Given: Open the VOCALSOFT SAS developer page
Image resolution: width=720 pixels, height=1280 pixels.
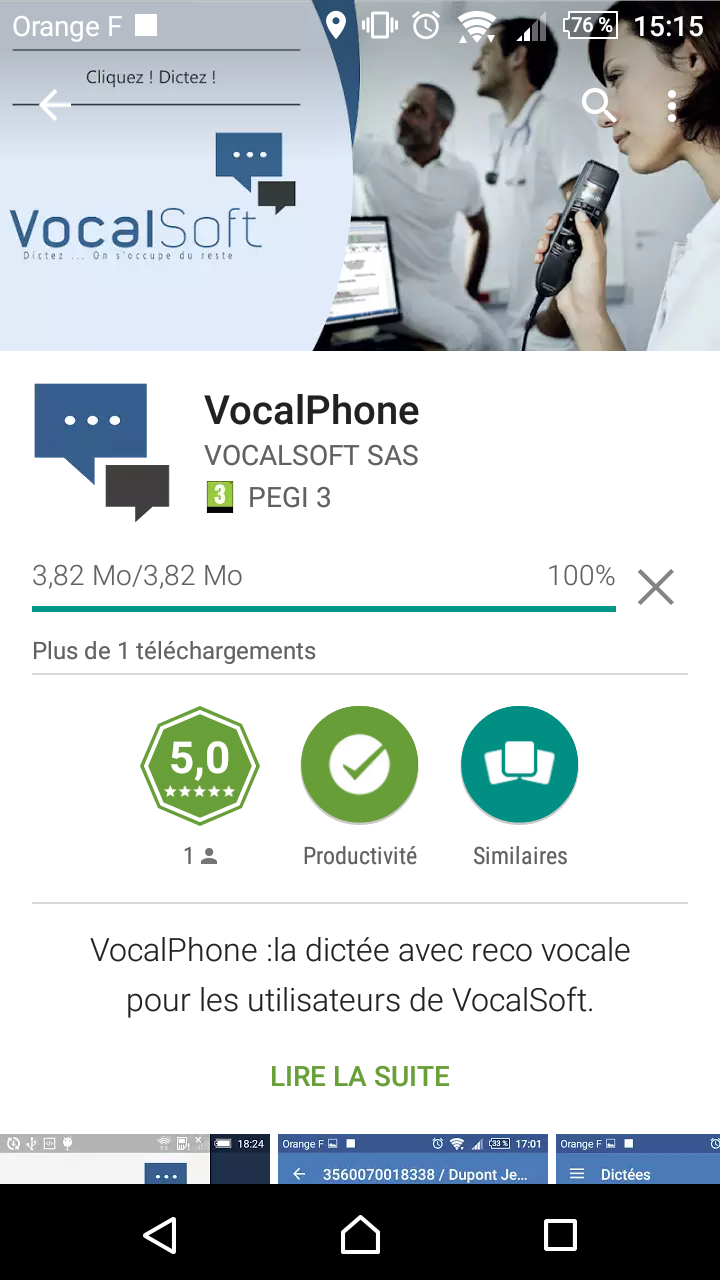Looking at the screenshot, I should coord(311,456).
